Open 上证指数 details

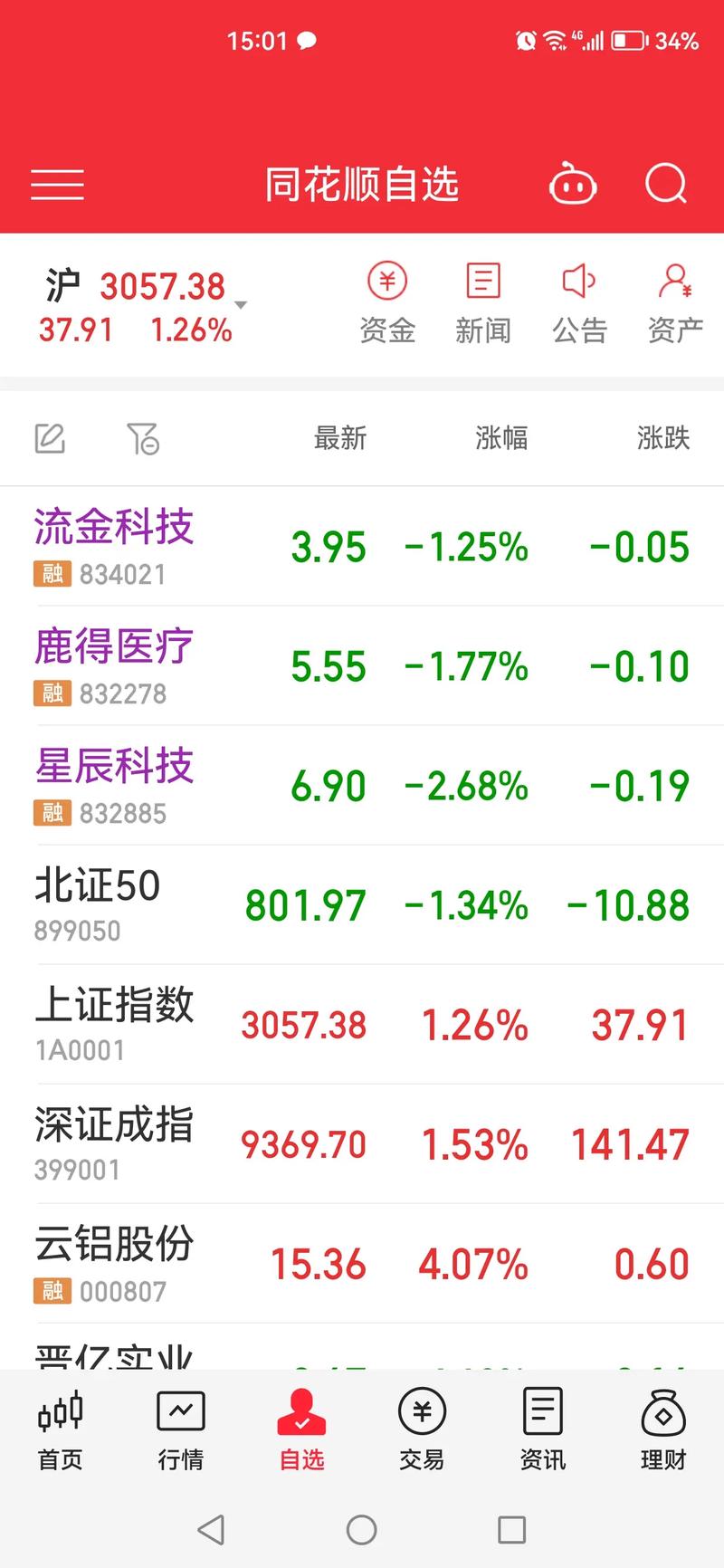pyautogui.click(x=362, y=1024)
